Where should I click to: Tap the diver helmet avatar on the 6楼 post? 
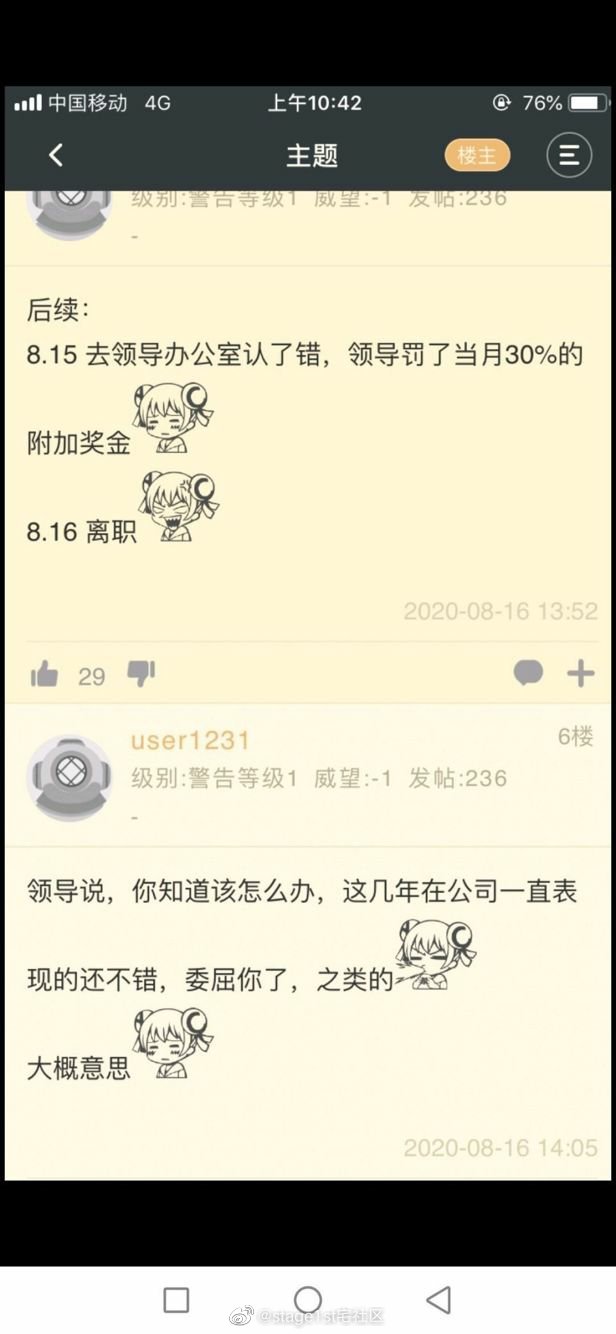69,778
